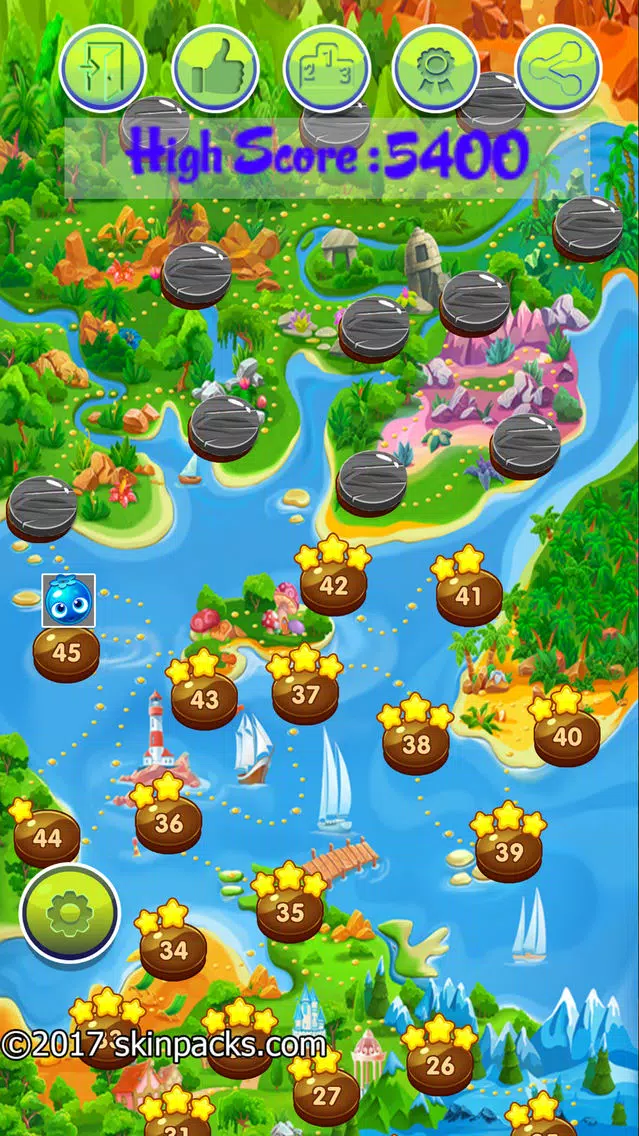Choose level 38

point(416,745)
